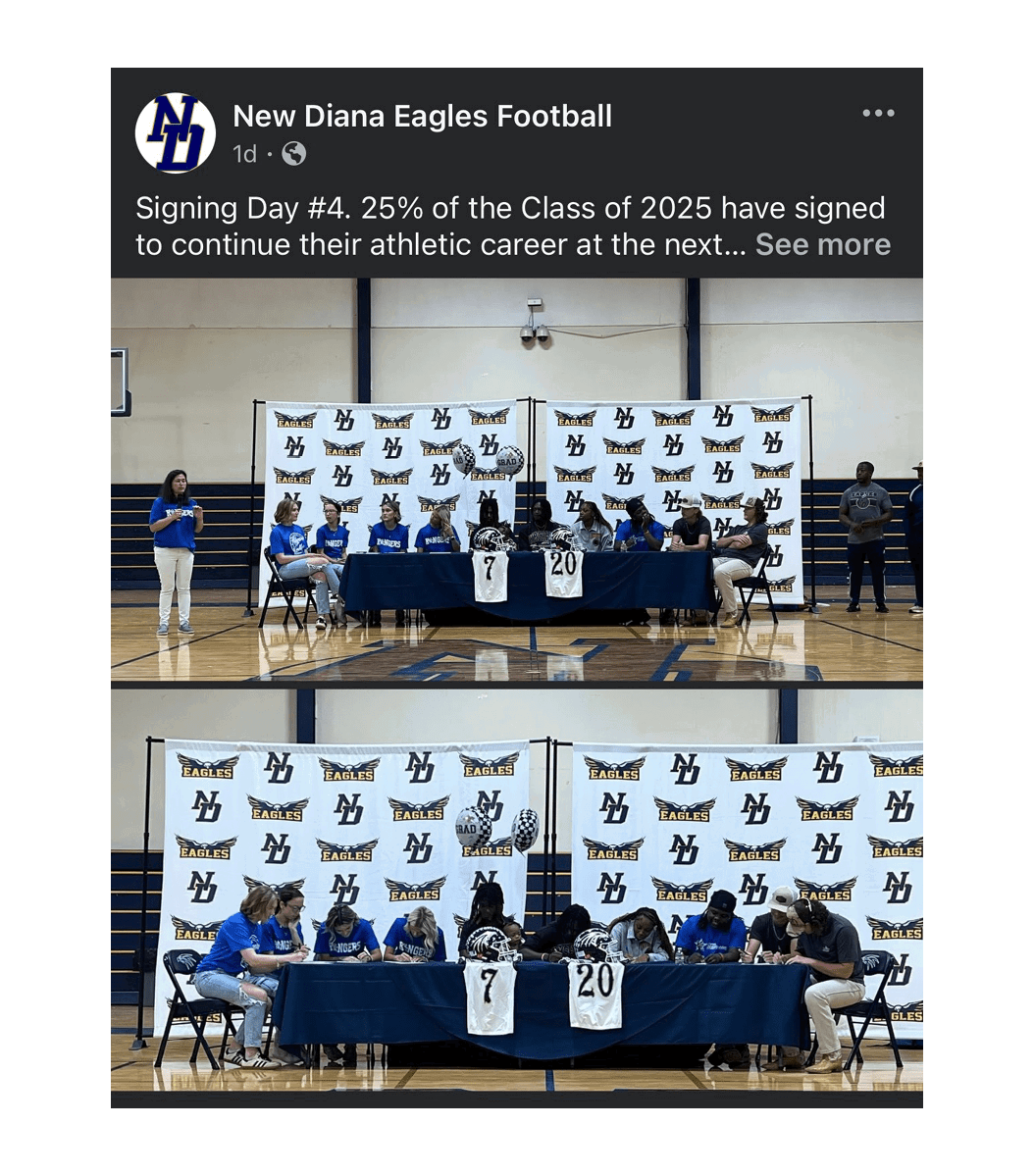Open New Diana Eagles Football profile picture
The height and width of the screenshot is (1176, 1034).
(176, 133)
